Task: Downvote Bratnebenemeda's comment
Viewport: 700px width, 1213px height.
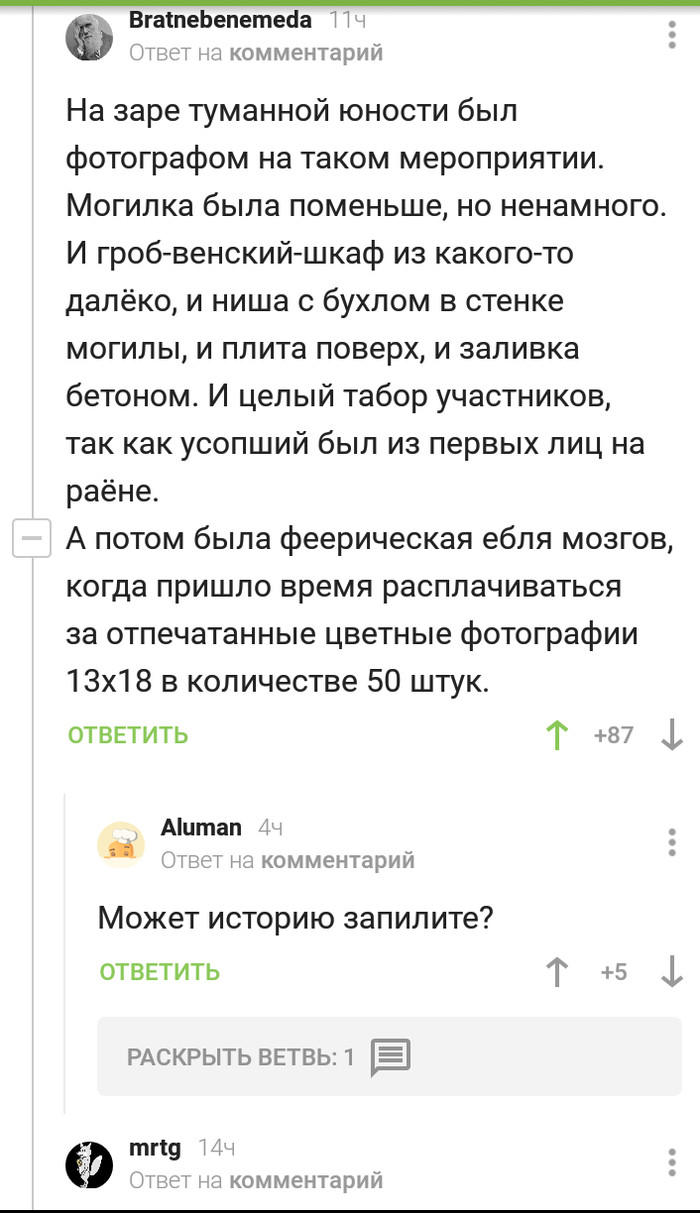Action: [x=672, y=735]
